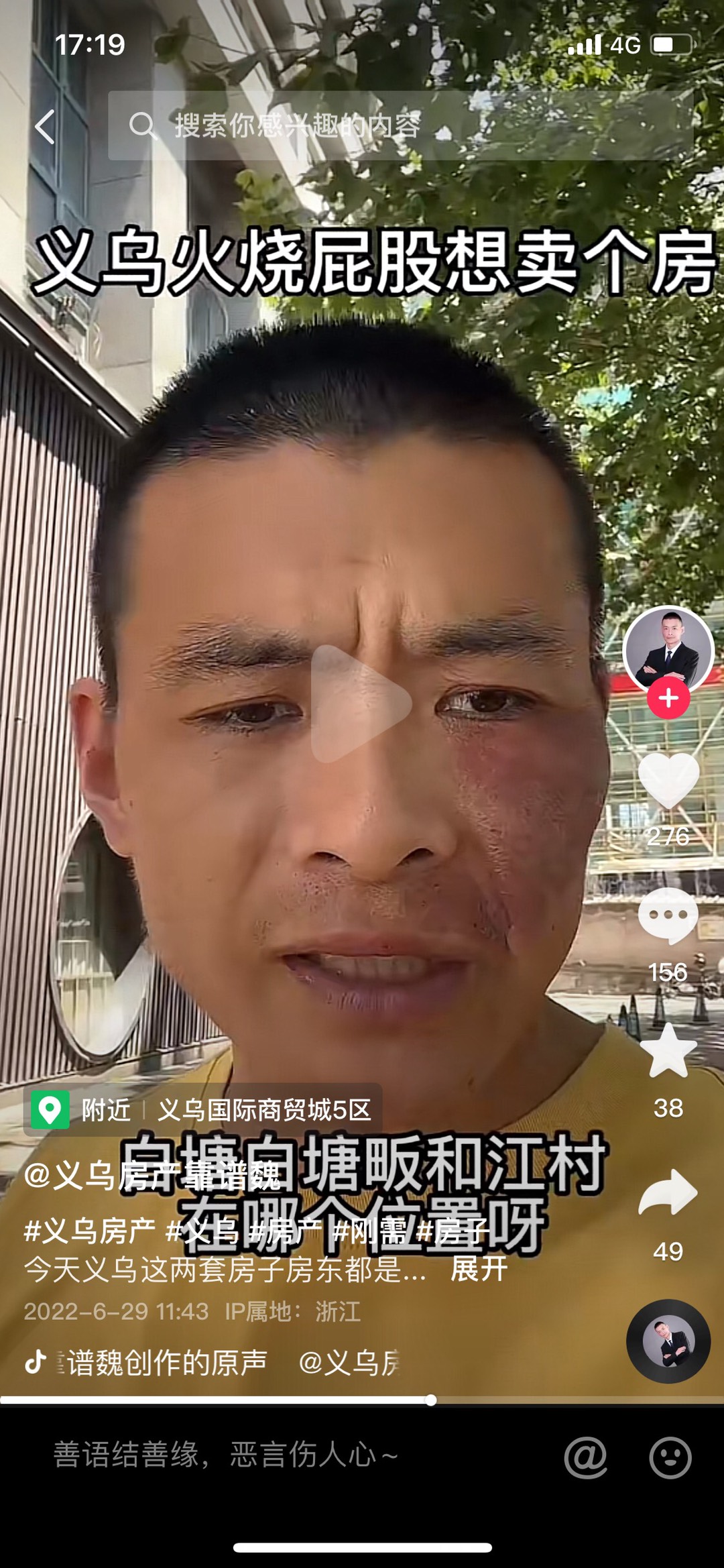This screenshot has width=724, height=1568.
Task: Open the #义乌房产 hashtag
Action: pyautogui.click(x=89, y=1231)
